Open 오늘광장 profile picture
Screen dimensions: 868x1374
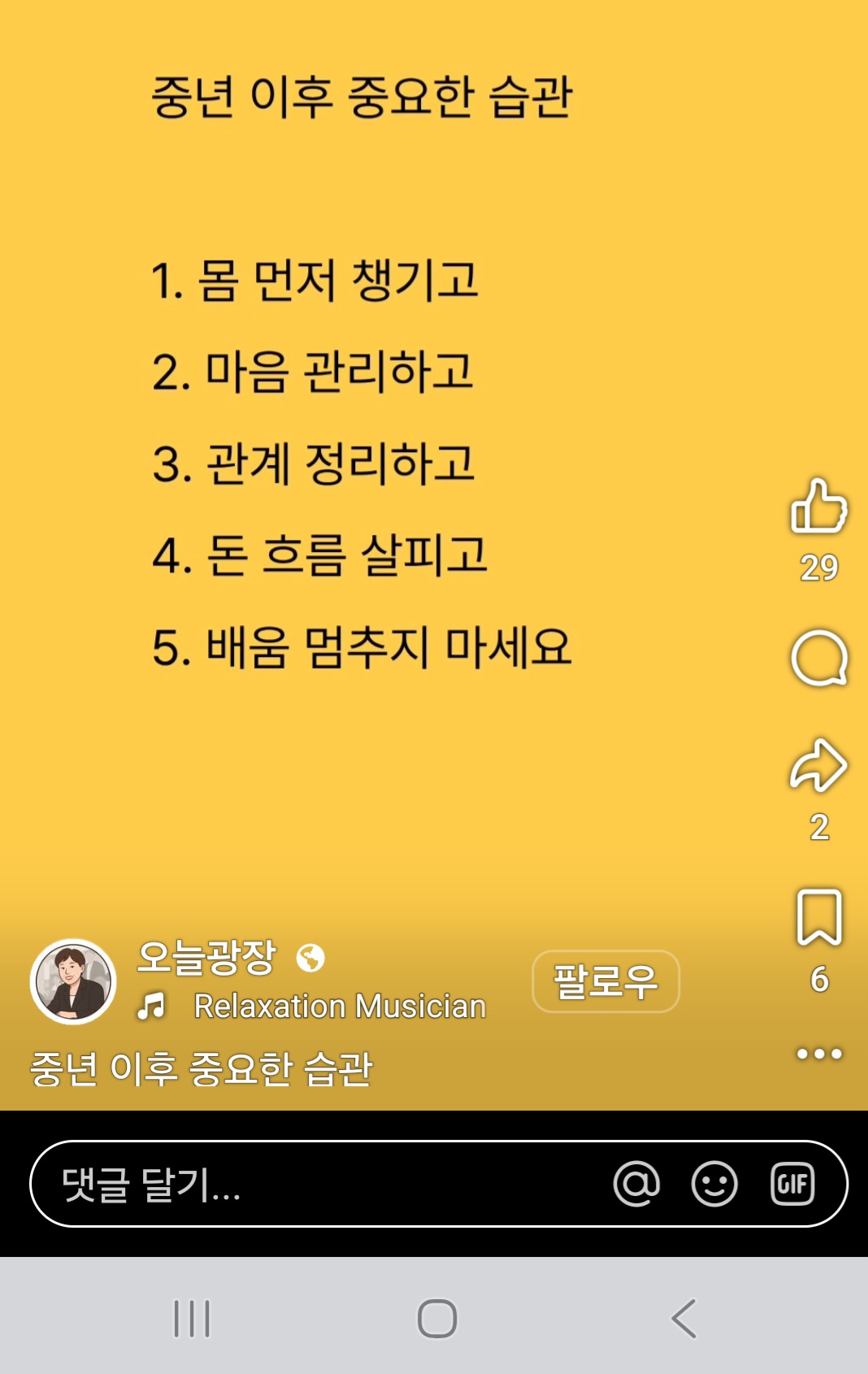(x=73, y=981)
